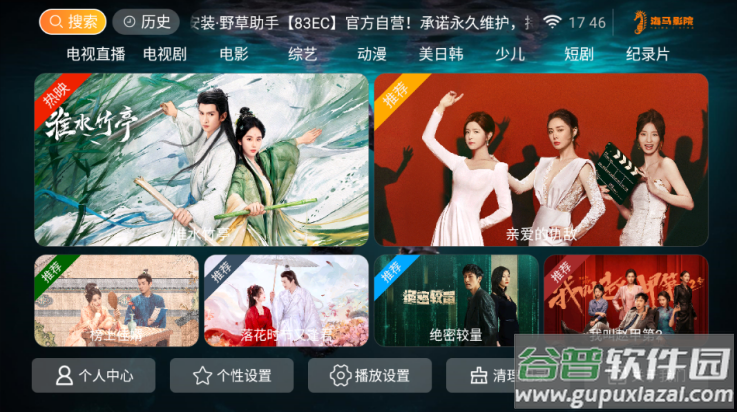Go to 个人中心
Viewport: 737px width, 412px height.
click(94, 376)
